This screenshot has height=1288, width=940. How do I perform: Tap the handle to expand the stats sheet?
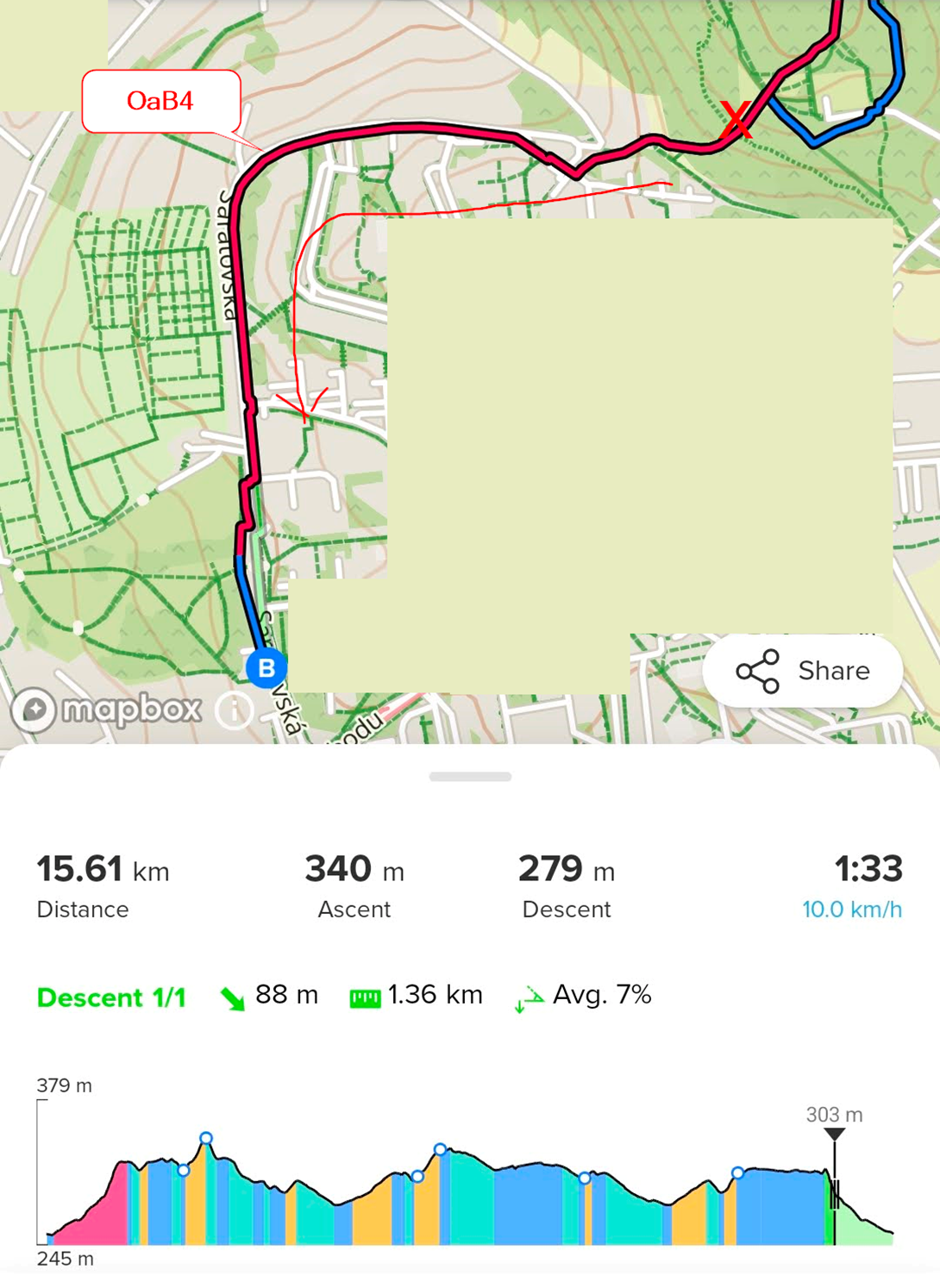tap(470, 777)
